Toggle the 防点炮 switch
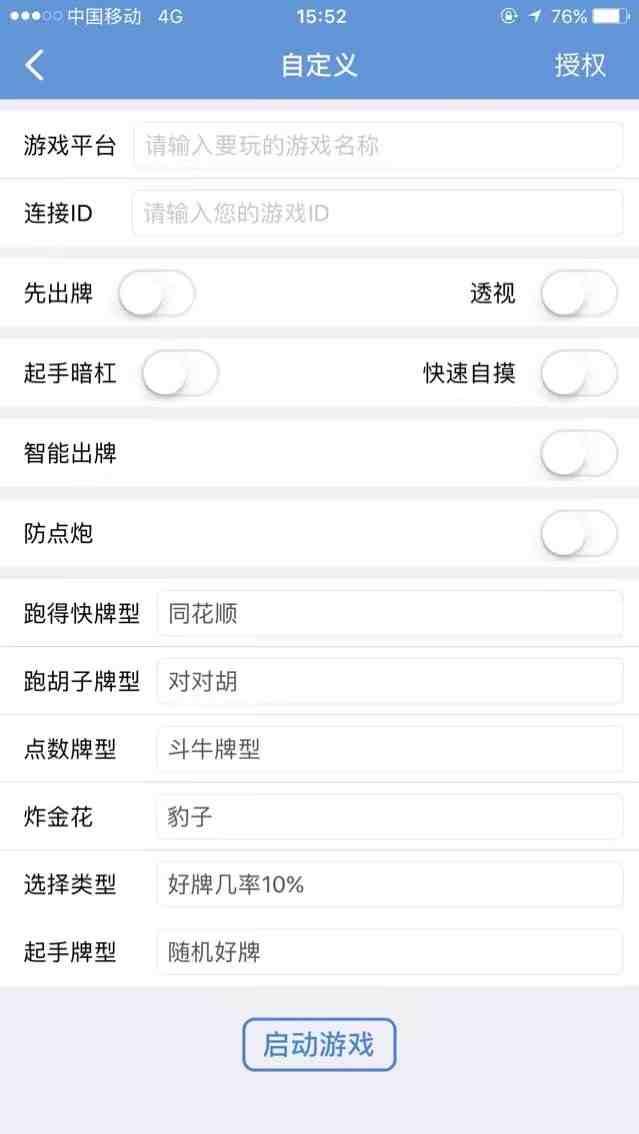This screenshot has width=639, height=1134. (x=579, y=534)
